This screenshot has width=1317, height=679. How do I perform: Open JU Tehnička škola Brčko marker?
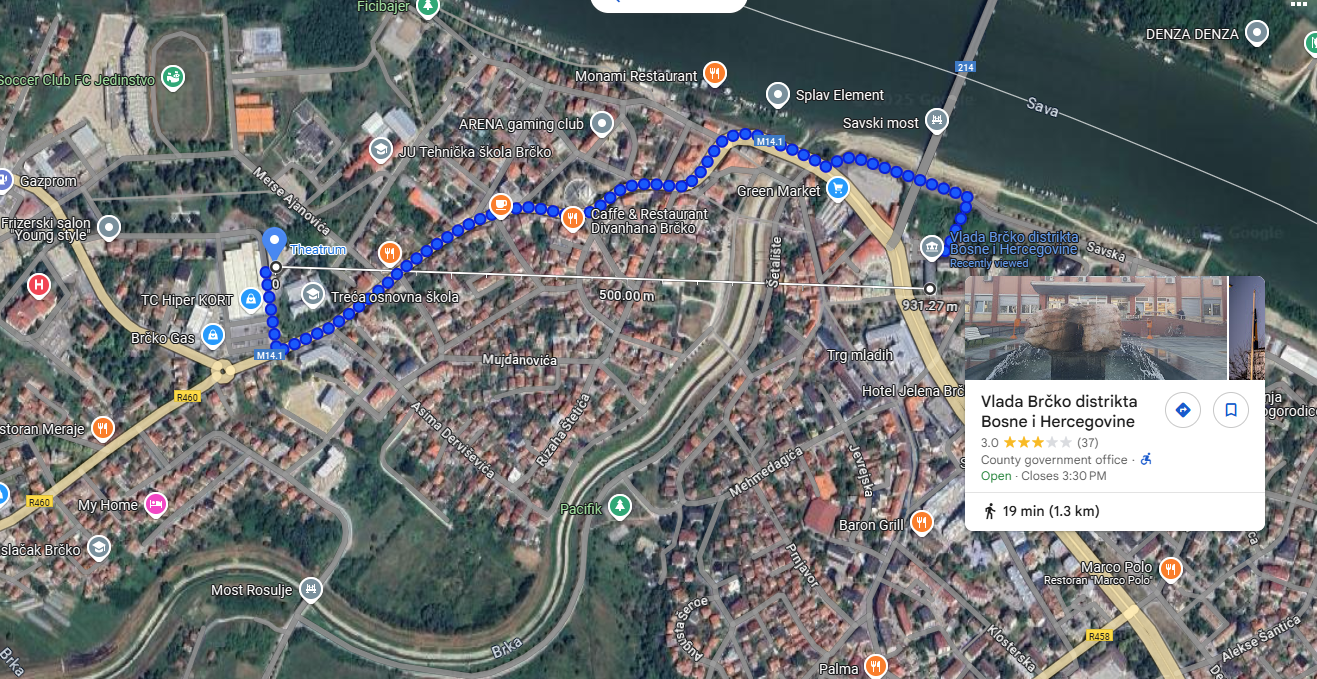380,150
